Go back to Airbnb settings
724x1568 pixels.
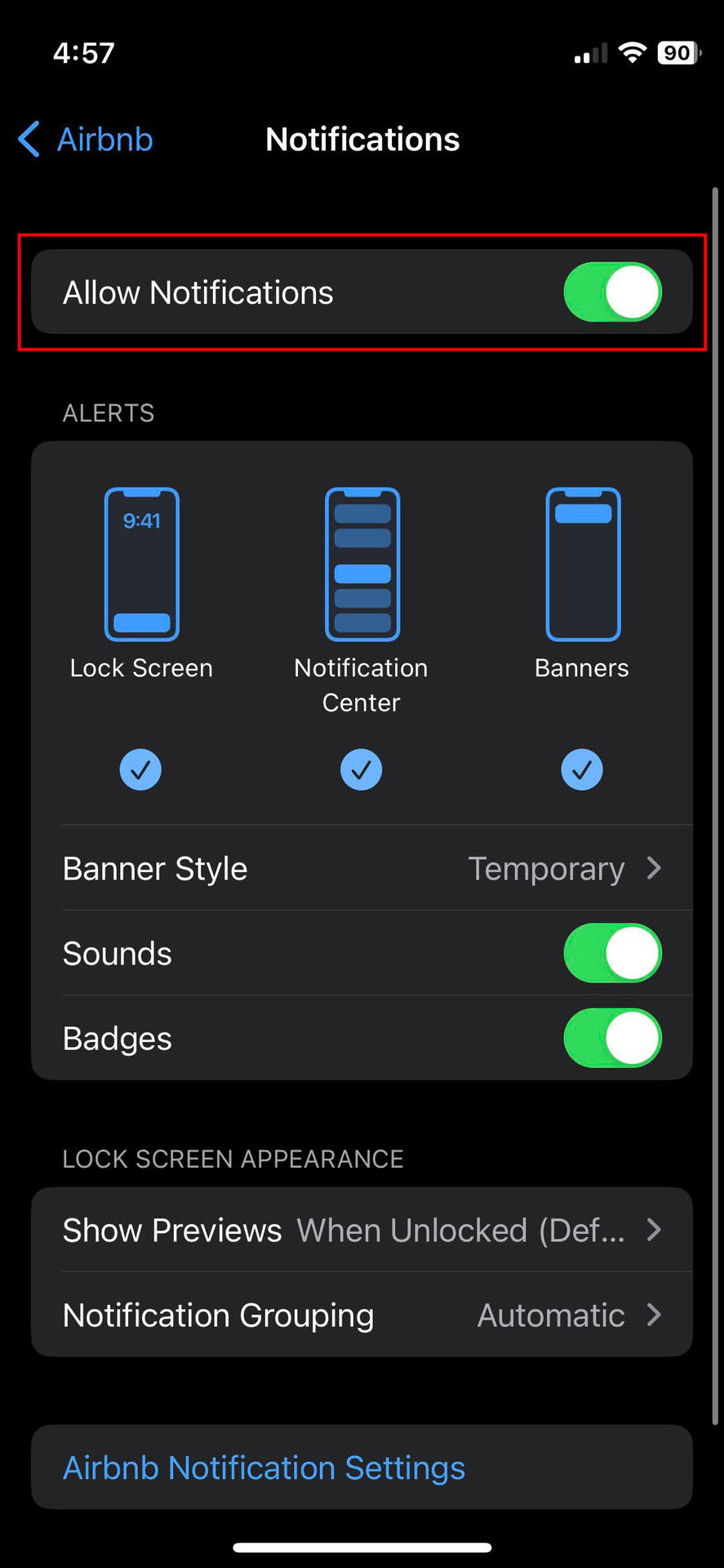pos(87,140)
